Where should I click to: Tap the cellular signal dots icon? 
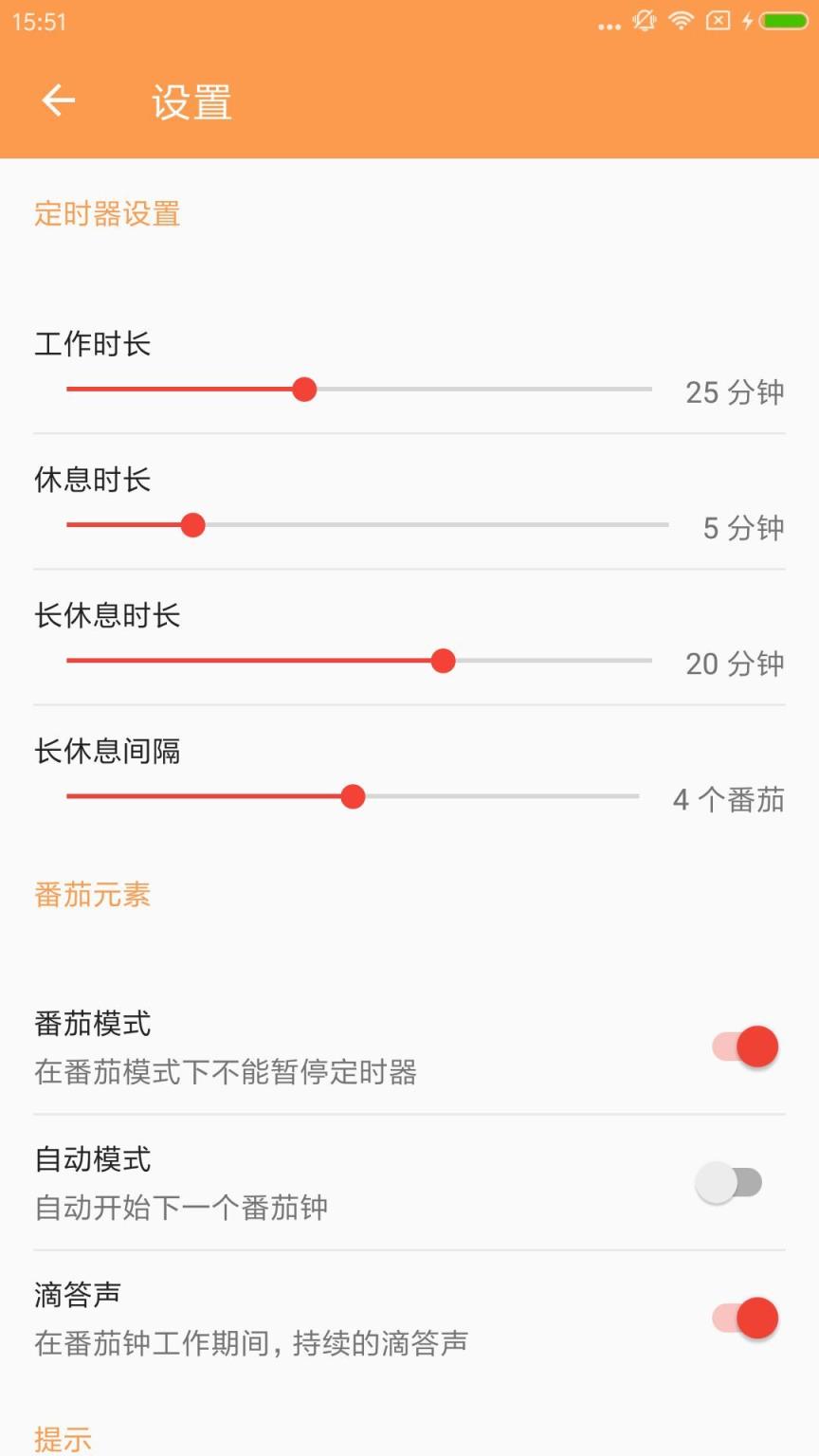click(608, 24)
